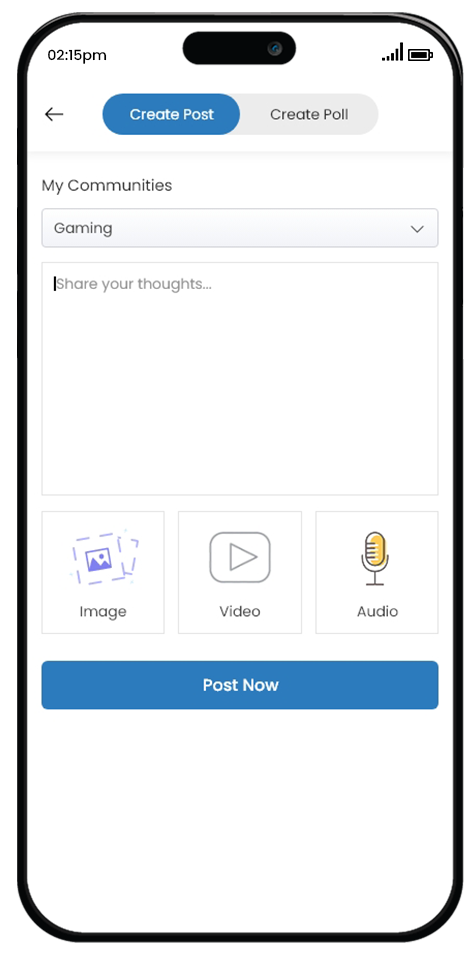
Task: Go back using the arrow icon
Action: (x=54, y=114)
